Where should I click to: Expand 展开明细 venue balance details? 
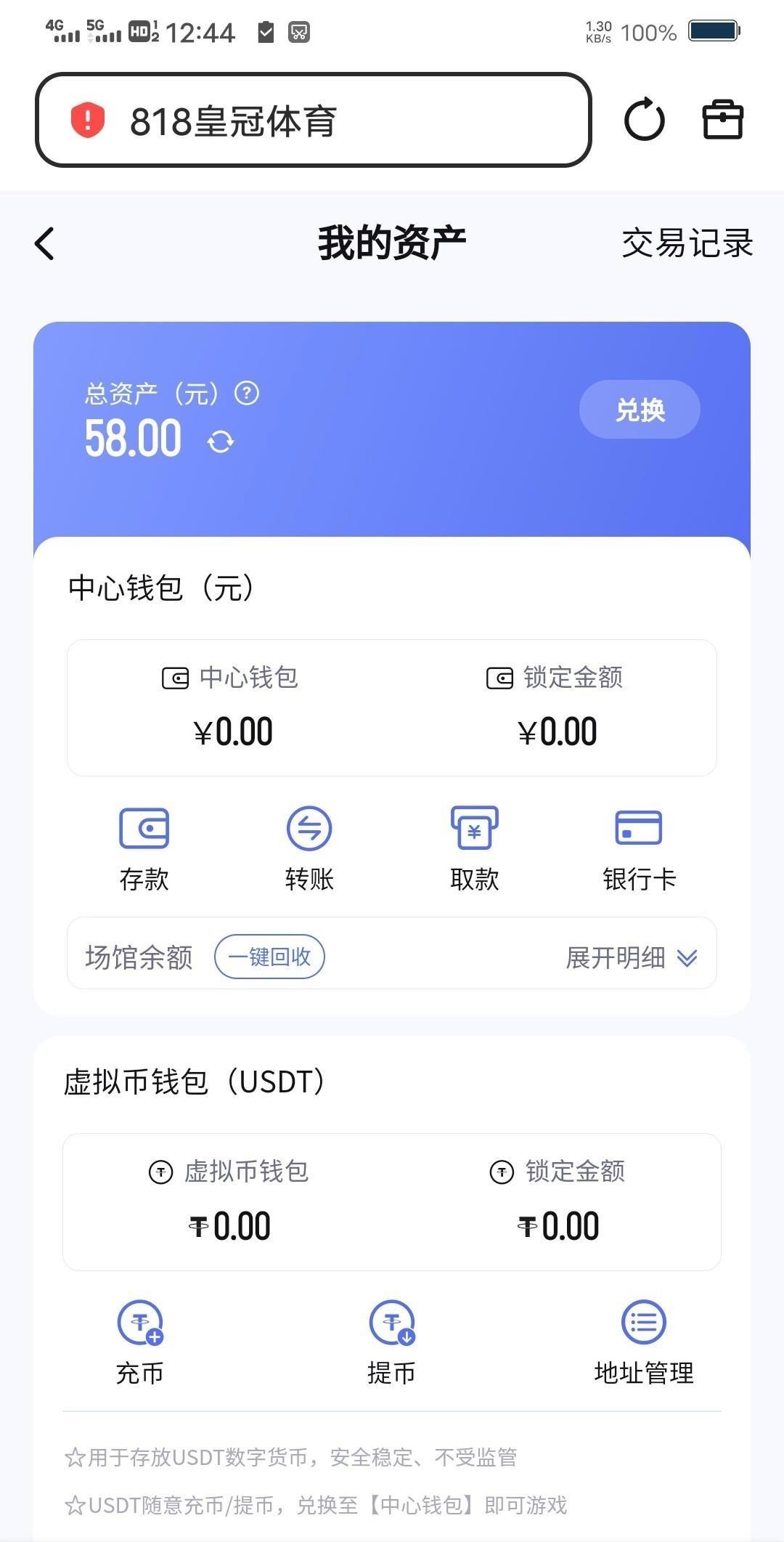631,958
